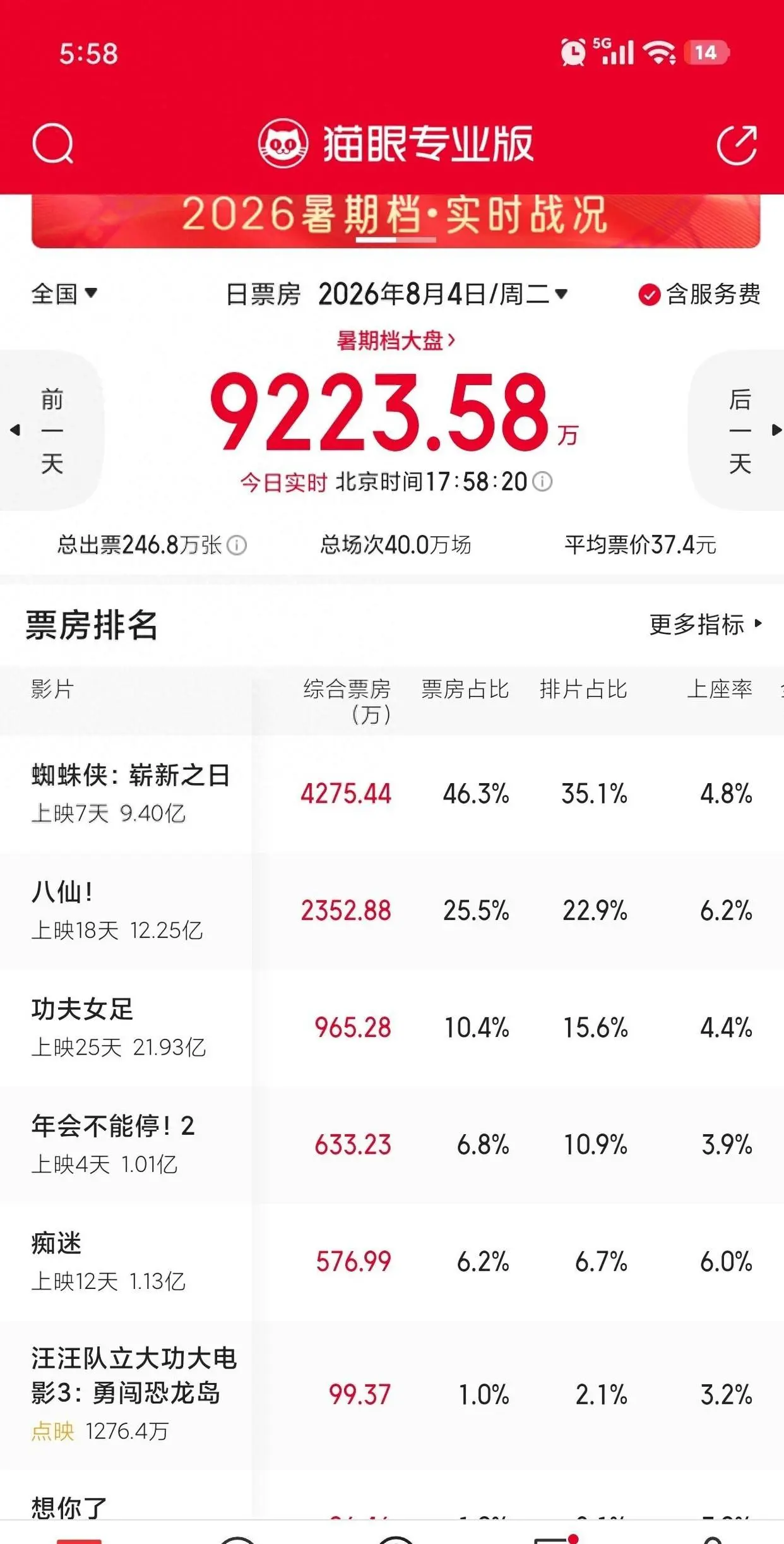Open the search icon

pos(53,143)
